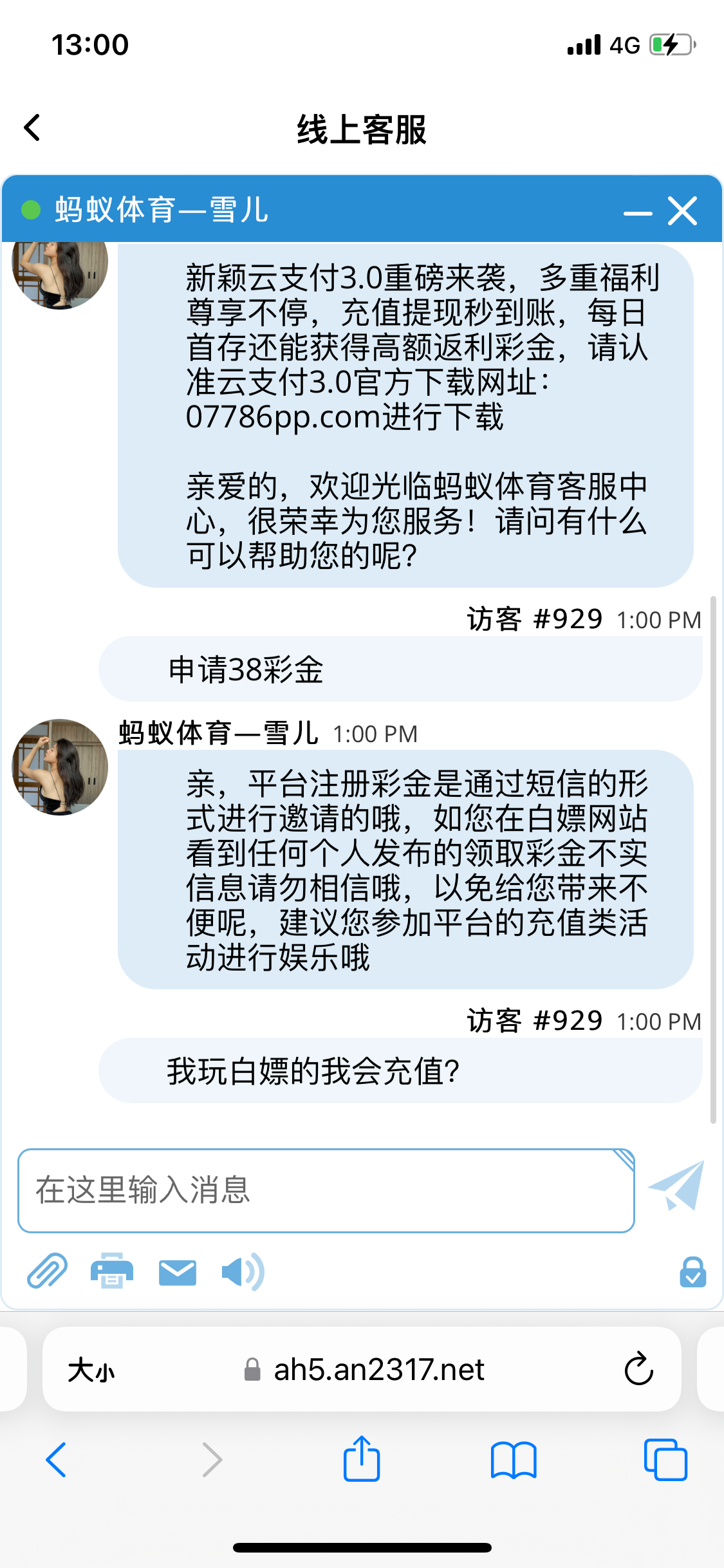The image size is (724, 1568).
Task: Toggle chat sound with the speaker icon
Action: coord(243,1271)
